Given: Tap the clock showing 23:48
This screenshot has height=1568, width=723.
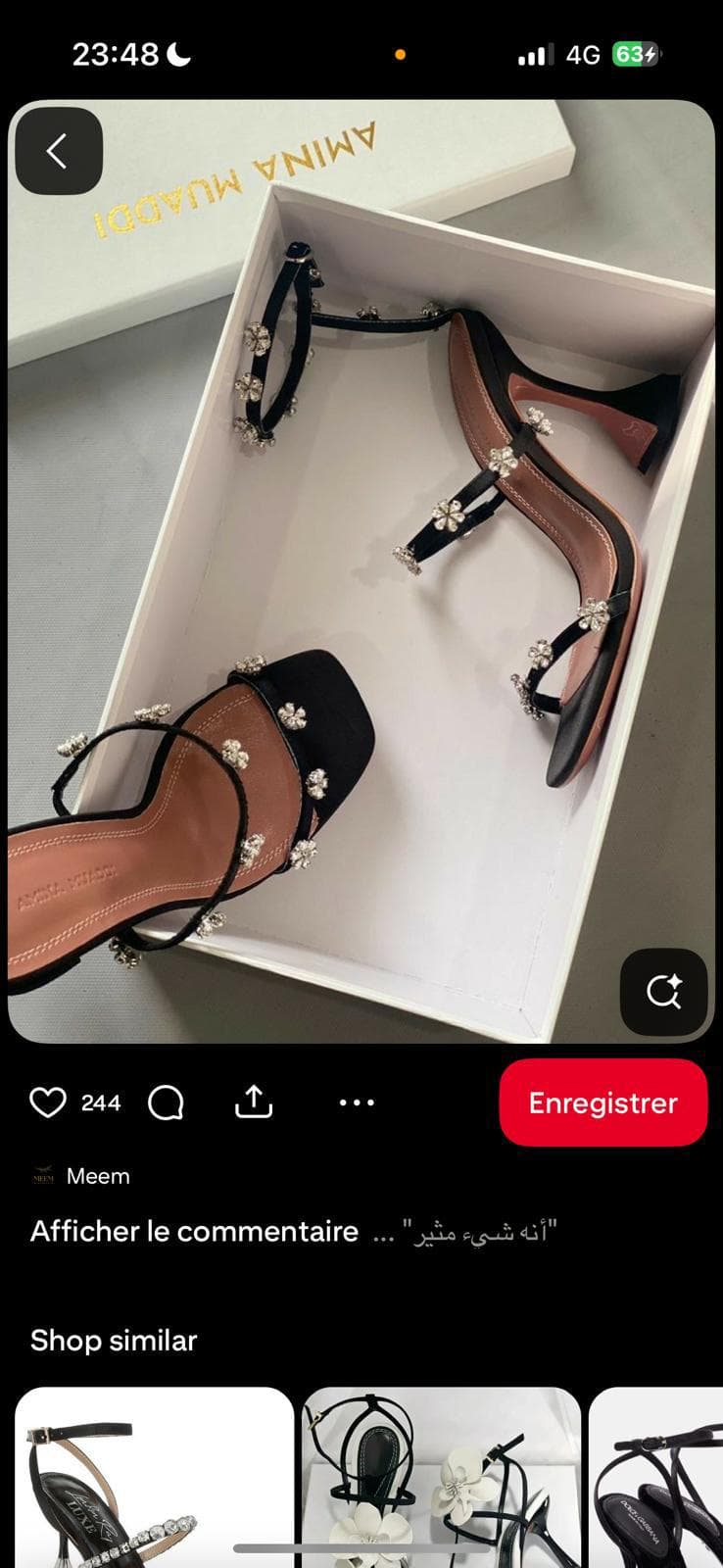Looking at the screenshot, I should [x=113, y=54].
